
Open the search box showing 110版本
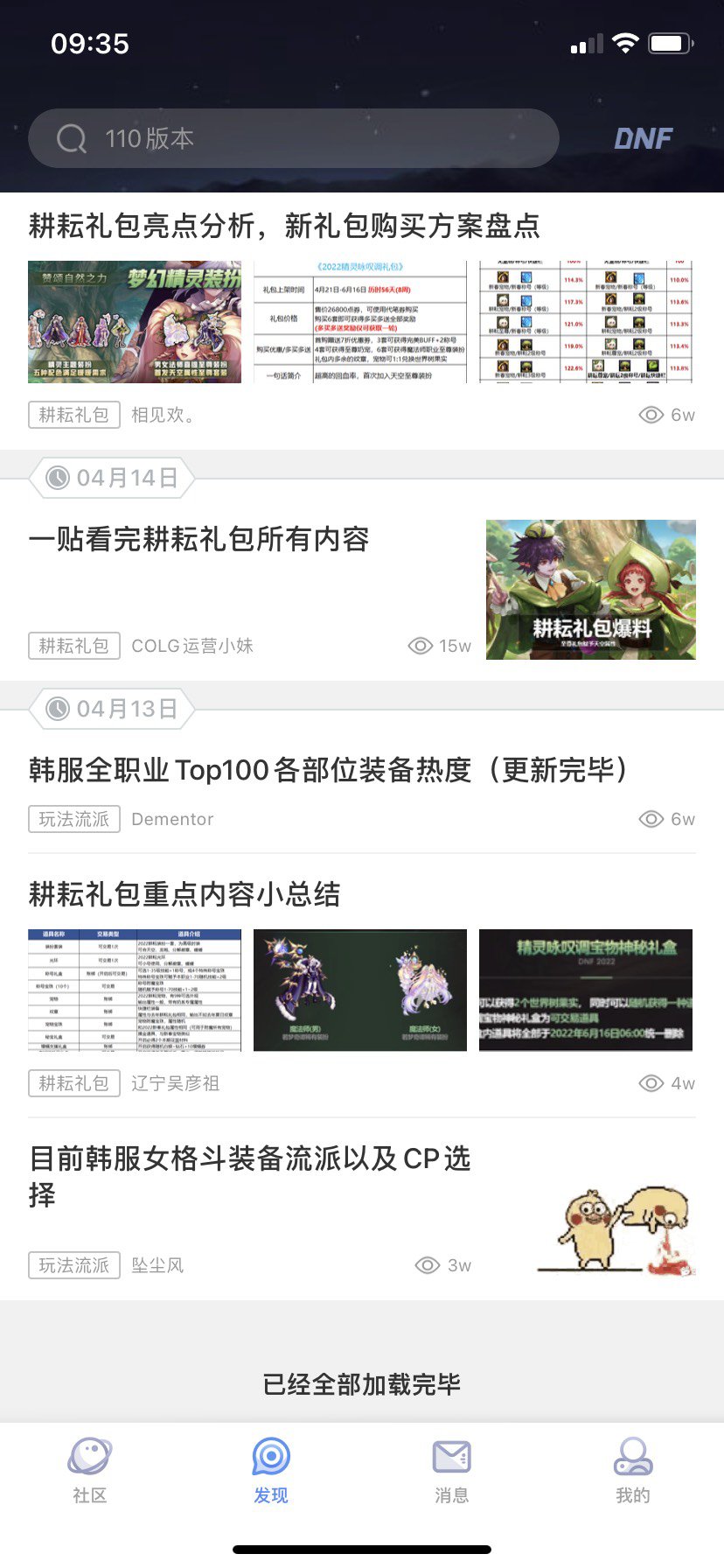(x=293, y=138)
